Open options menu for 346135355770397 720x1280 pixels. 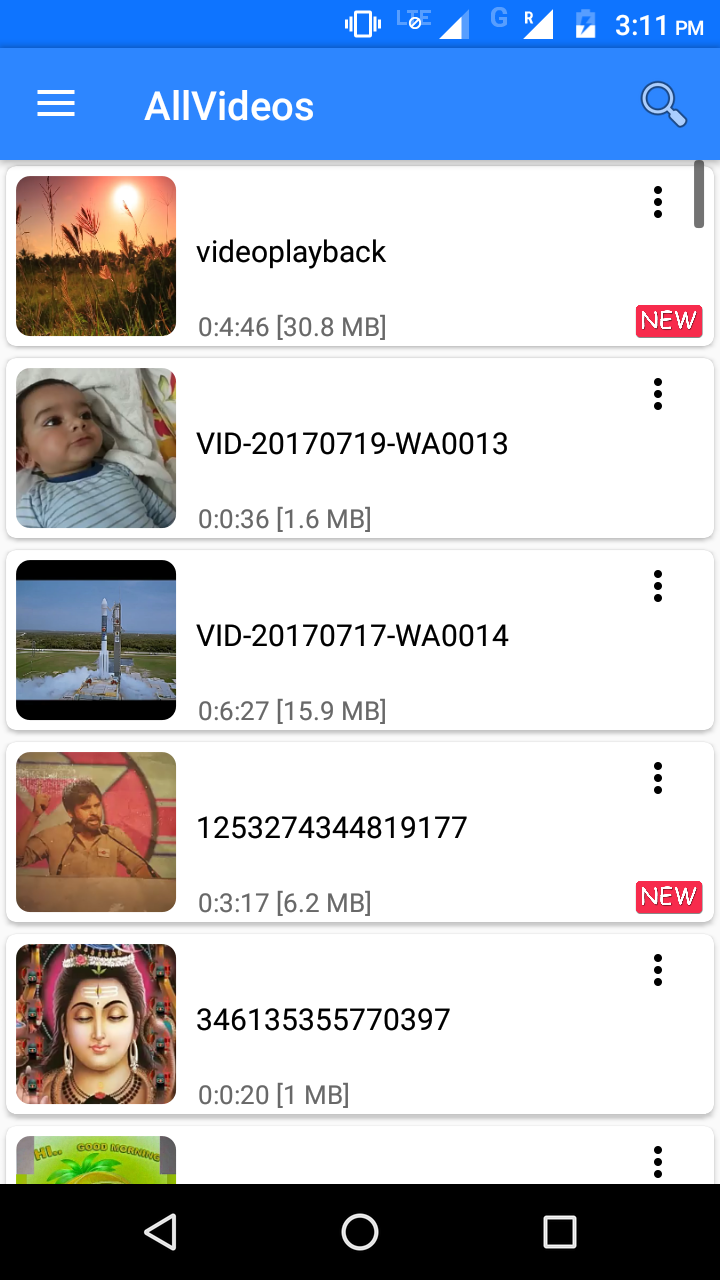click(657, 970)
